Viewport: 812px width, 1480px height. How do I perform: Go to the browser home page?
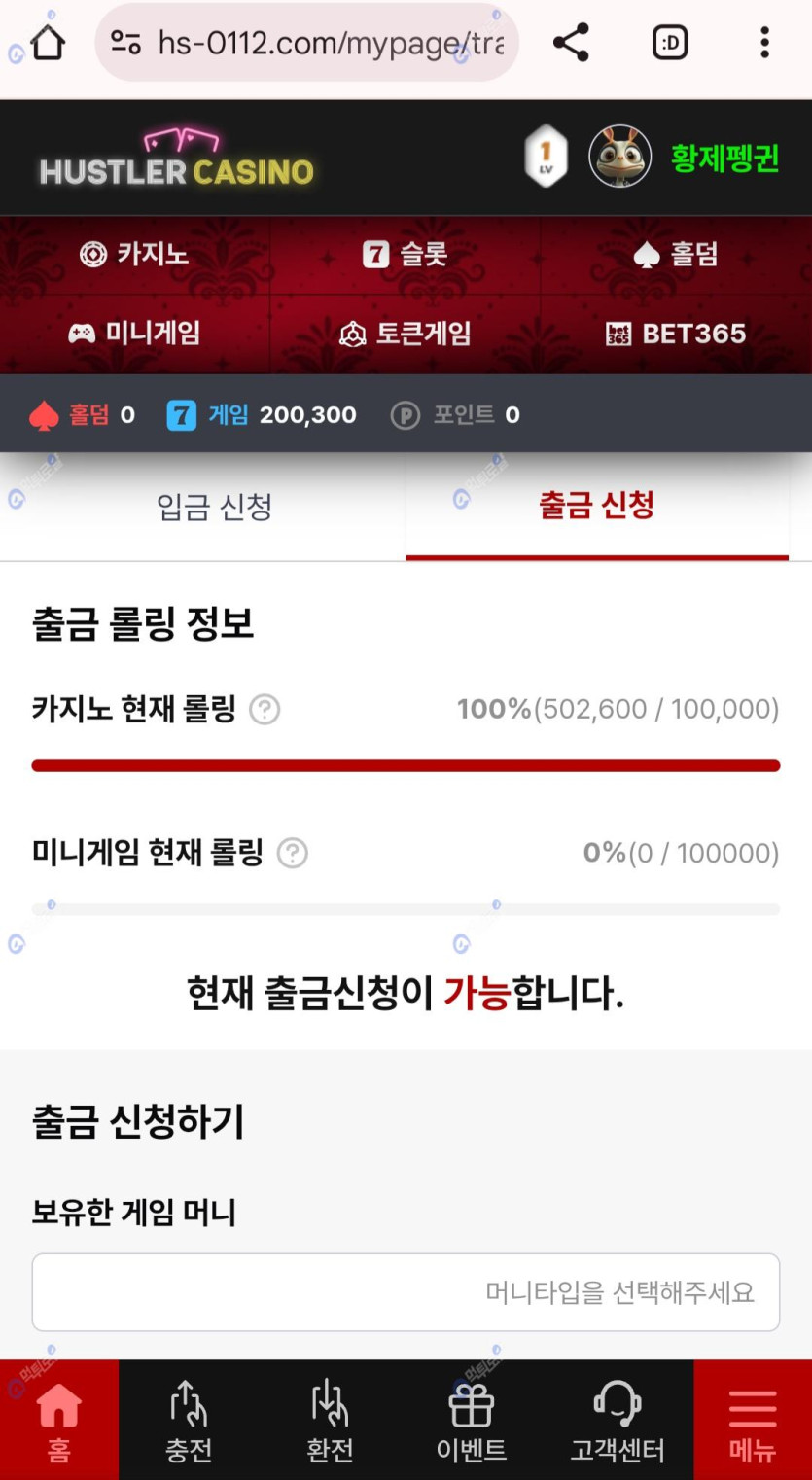coord(48,43)
